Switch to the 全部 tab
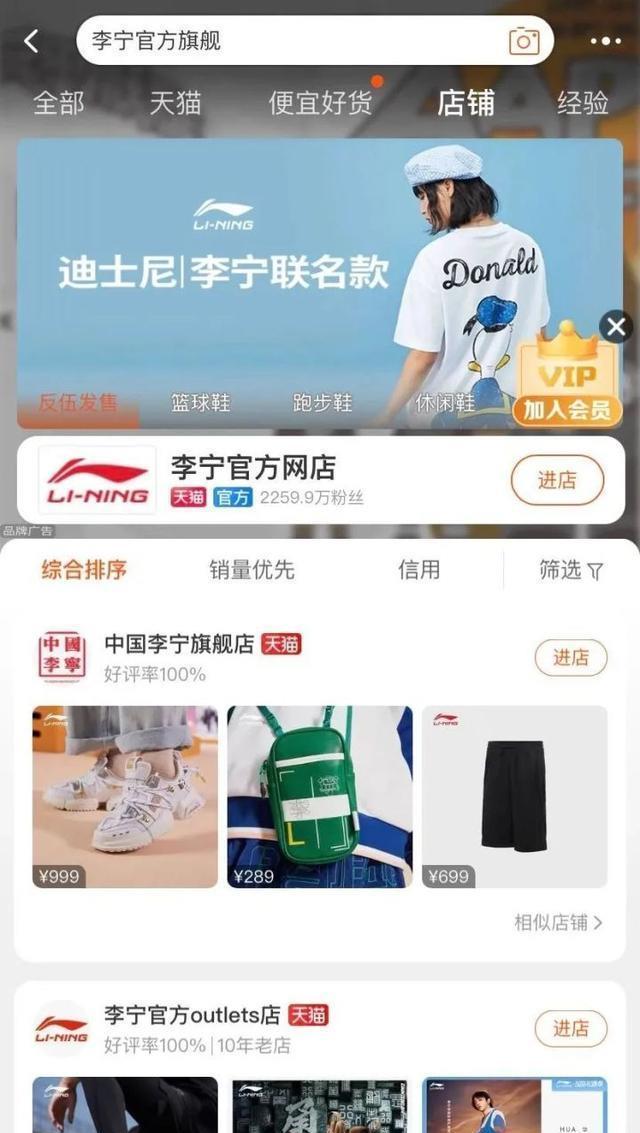 [x=59, y=102]
